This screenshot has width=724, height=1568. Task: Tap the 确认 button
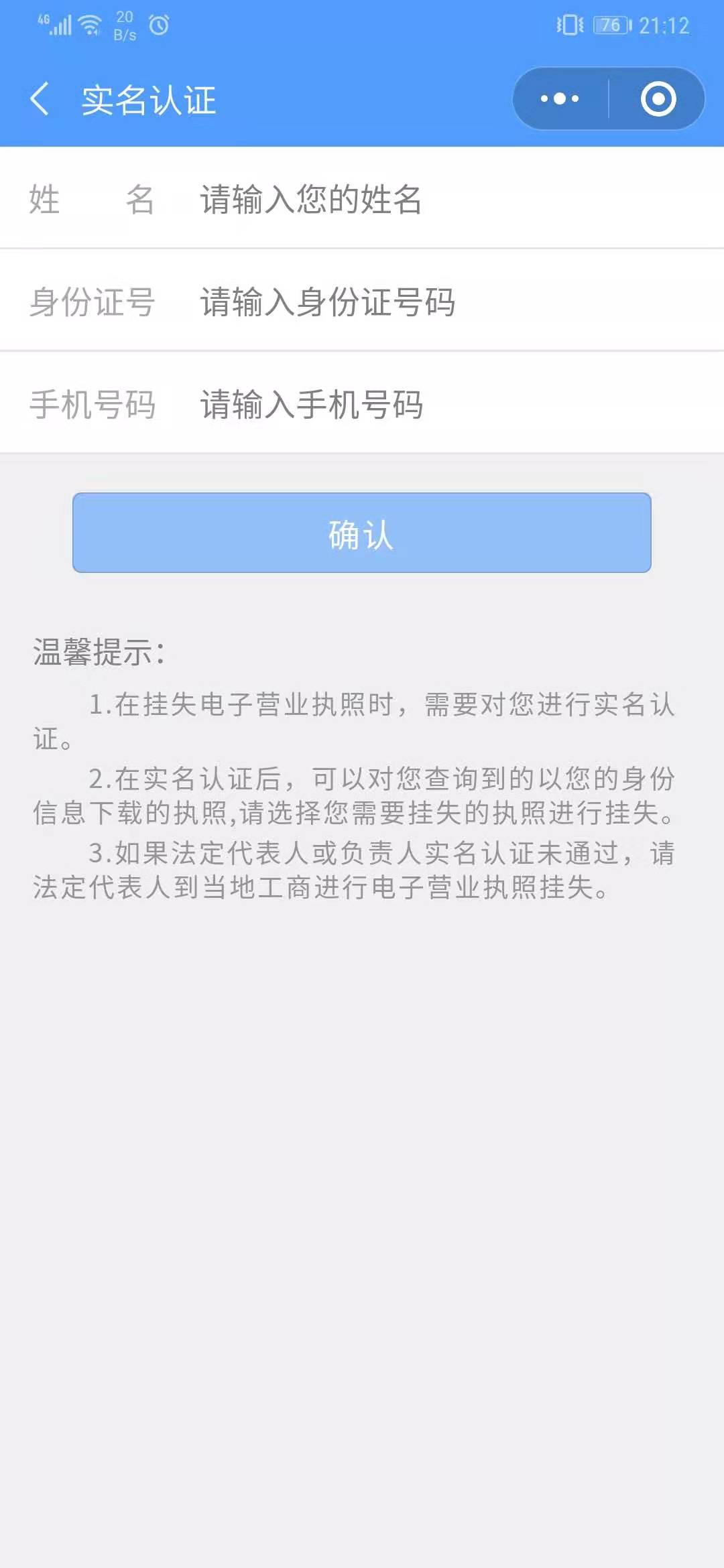pyautogui.click(x=362, y=533)
